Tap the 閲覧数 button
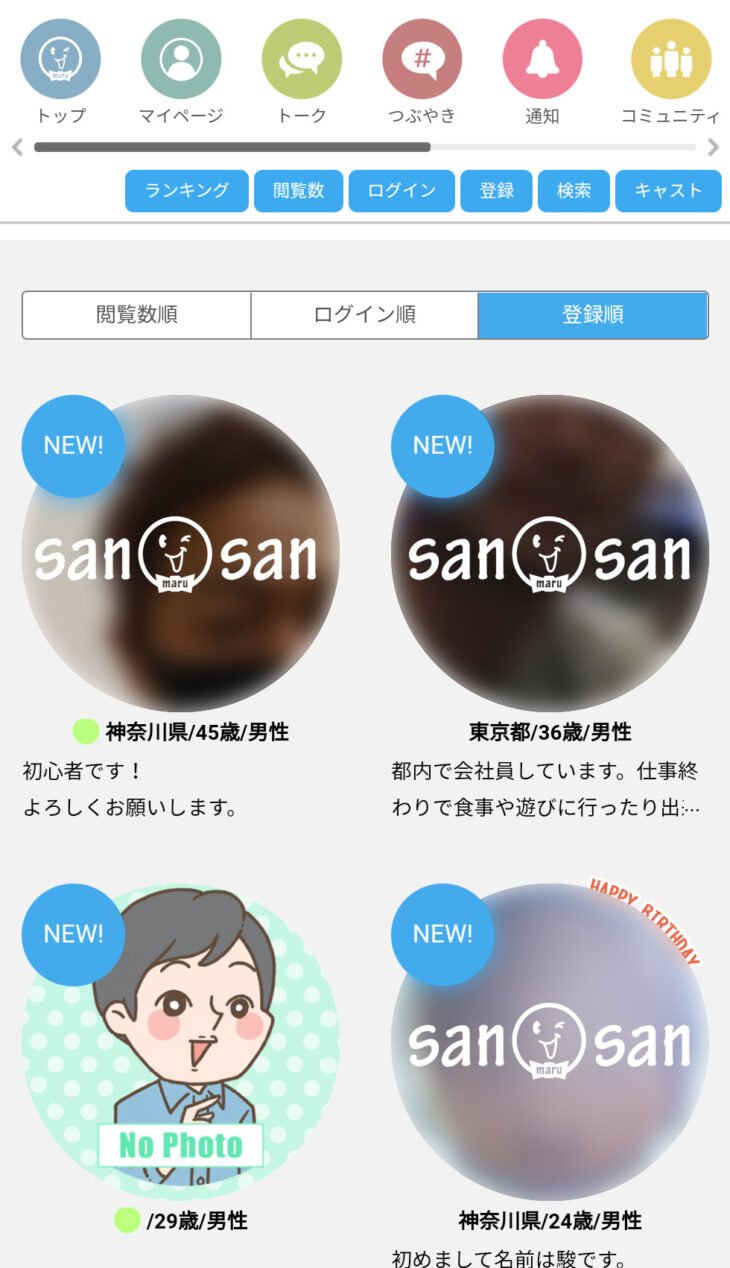Viewport: 730px width, 1268px height. [298, 191]
